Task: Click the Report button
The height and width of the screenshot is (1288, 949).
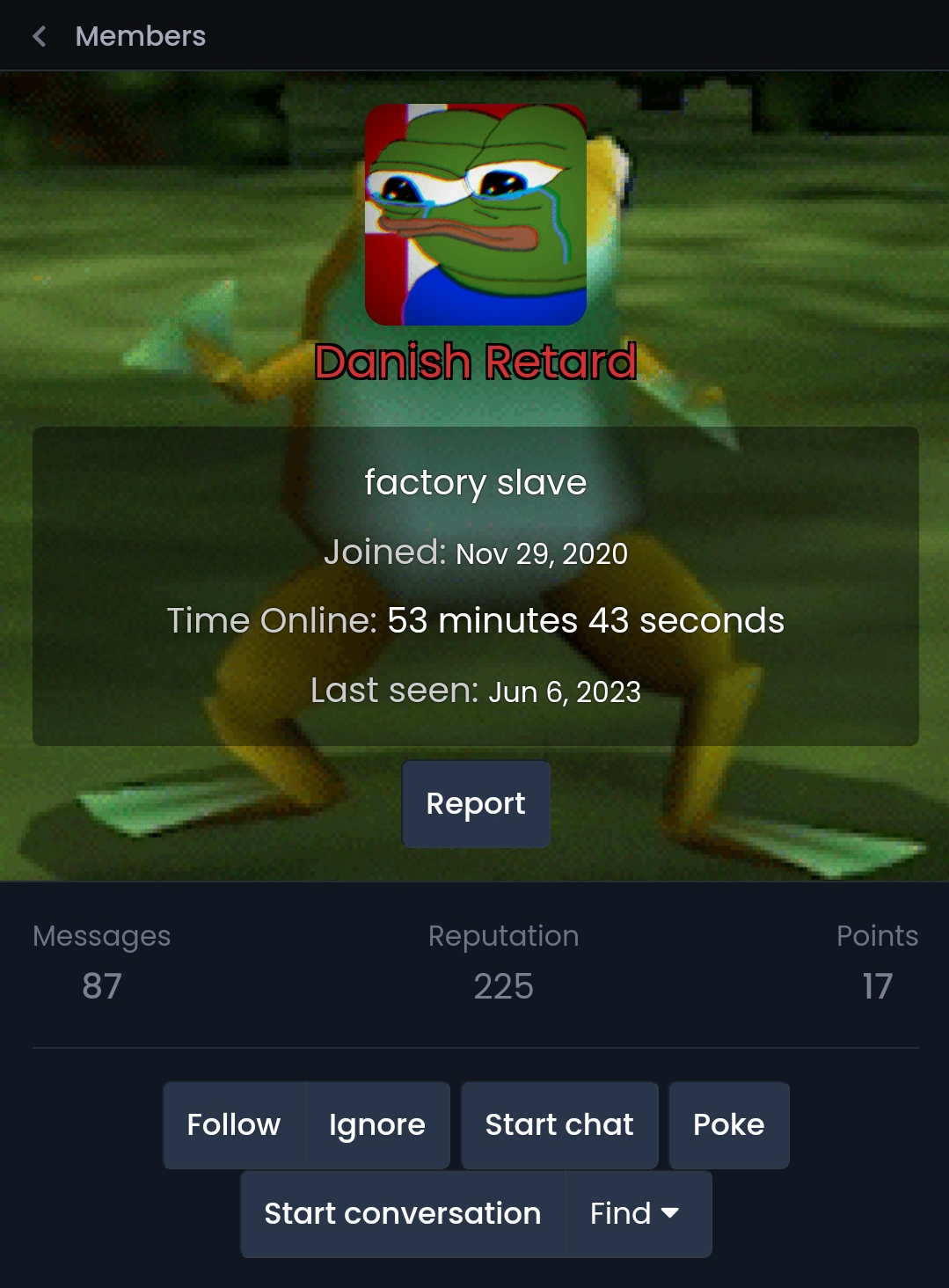Action: coord(476,803)
